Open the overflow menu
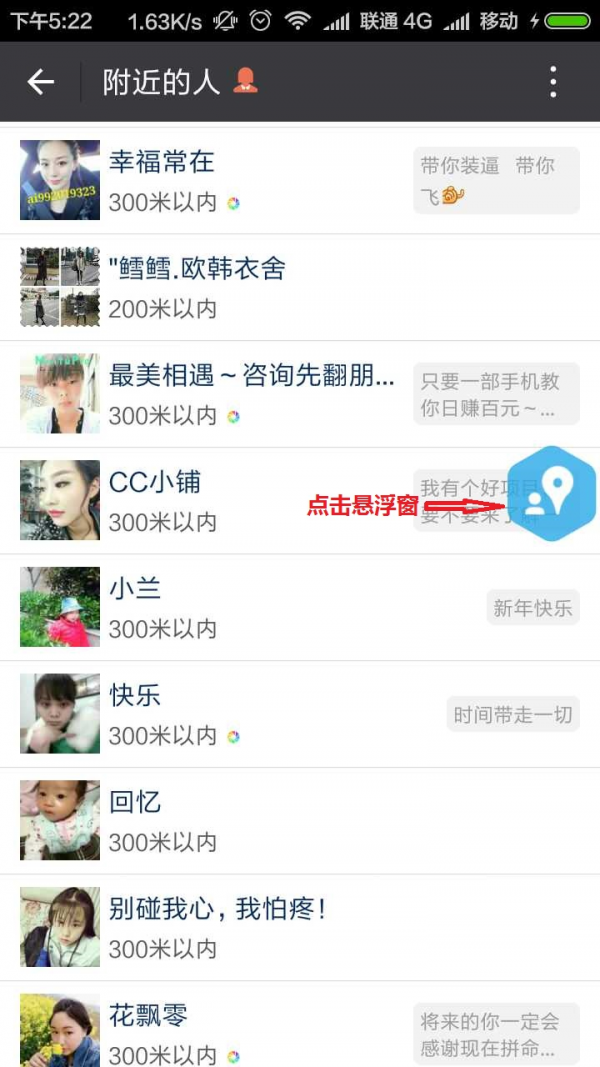 [x=553, y=82]
